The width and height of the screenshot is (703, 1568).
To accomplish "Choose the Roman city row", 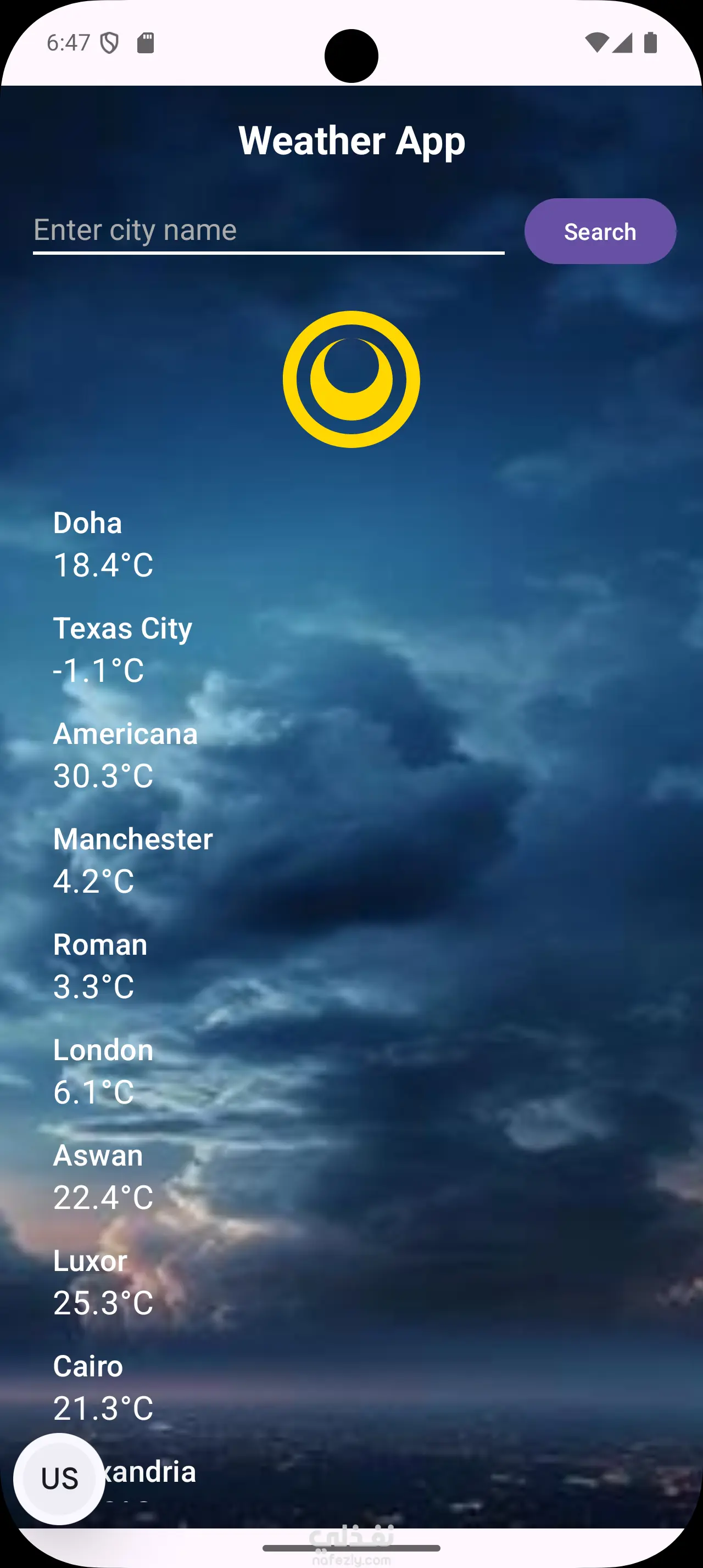I will tap(101, 965).
